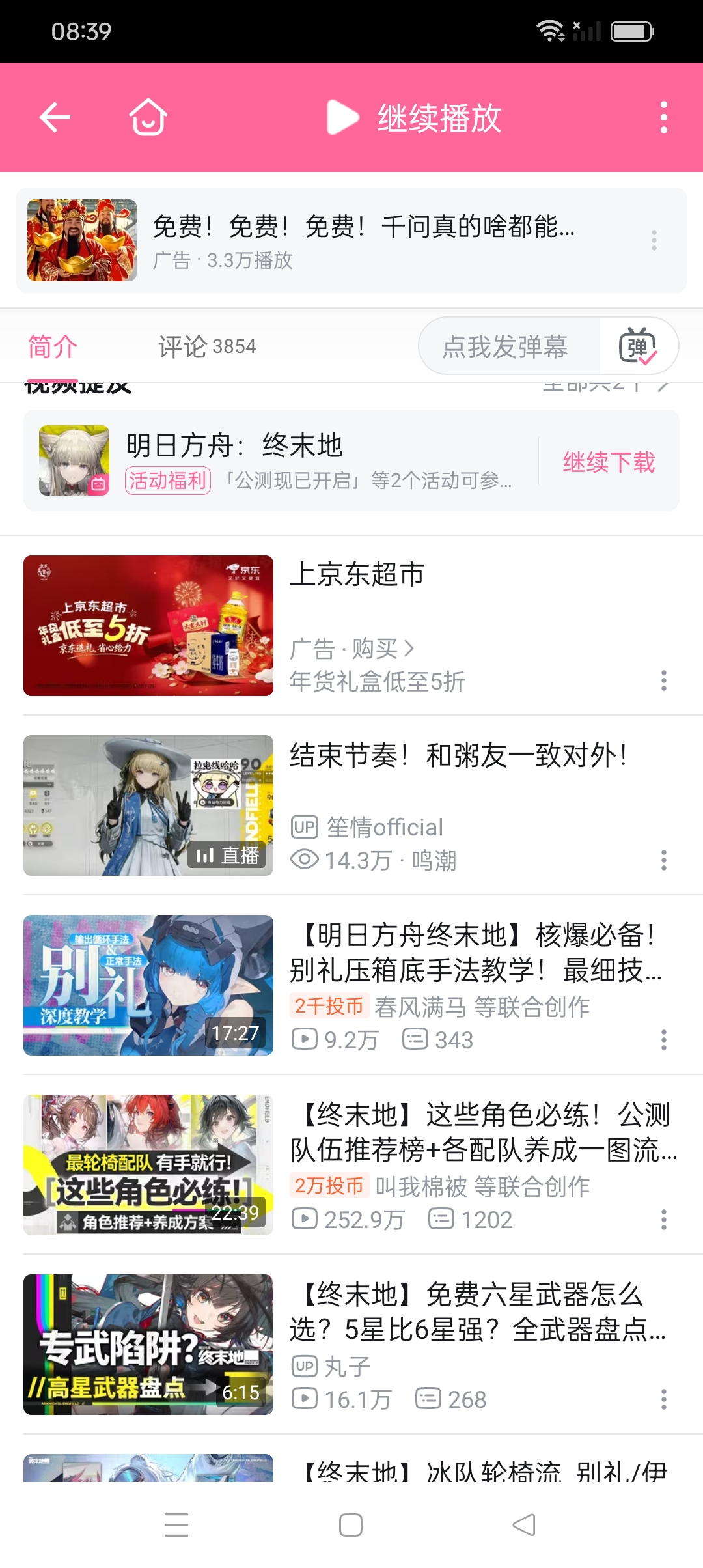This screenshot has height=1568, width=703.
Task: Tap 继续播放 to resume the video
Action: tap(414, 118)
